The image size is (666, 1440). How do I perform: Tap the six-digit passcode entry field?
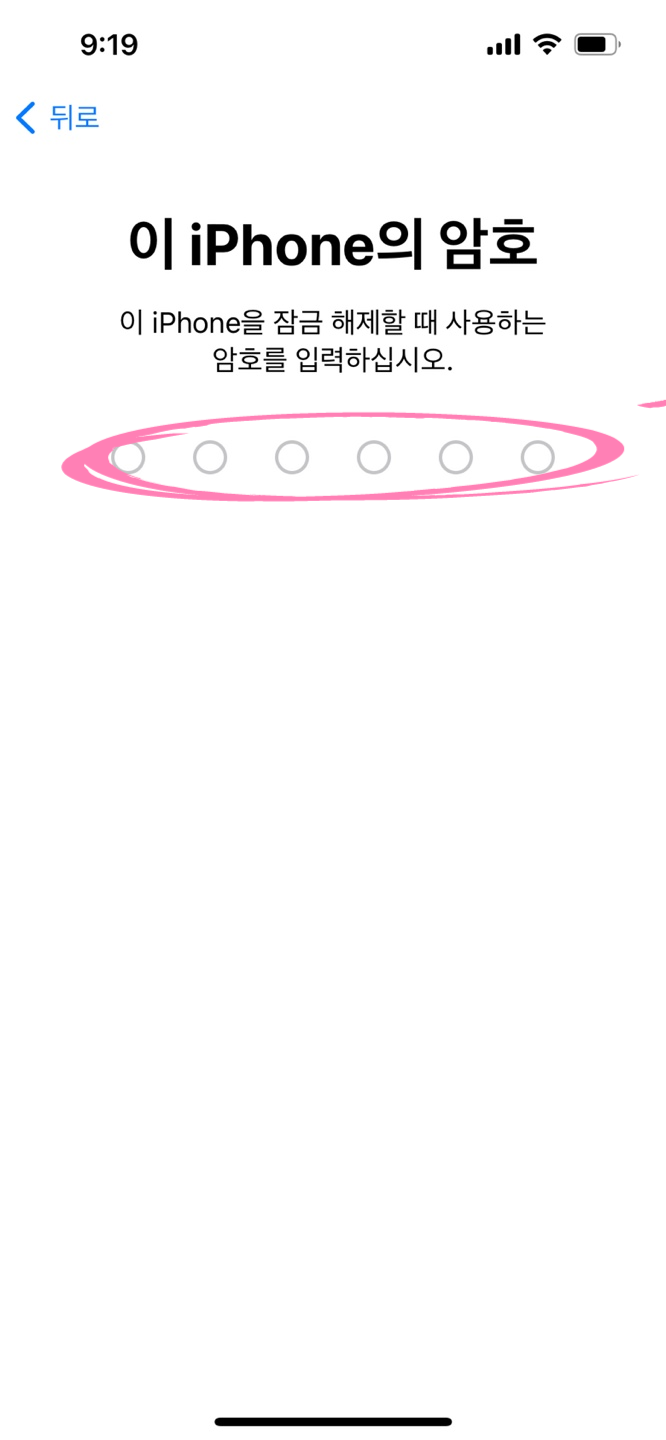pyautogui.click(x=333, y=458)
